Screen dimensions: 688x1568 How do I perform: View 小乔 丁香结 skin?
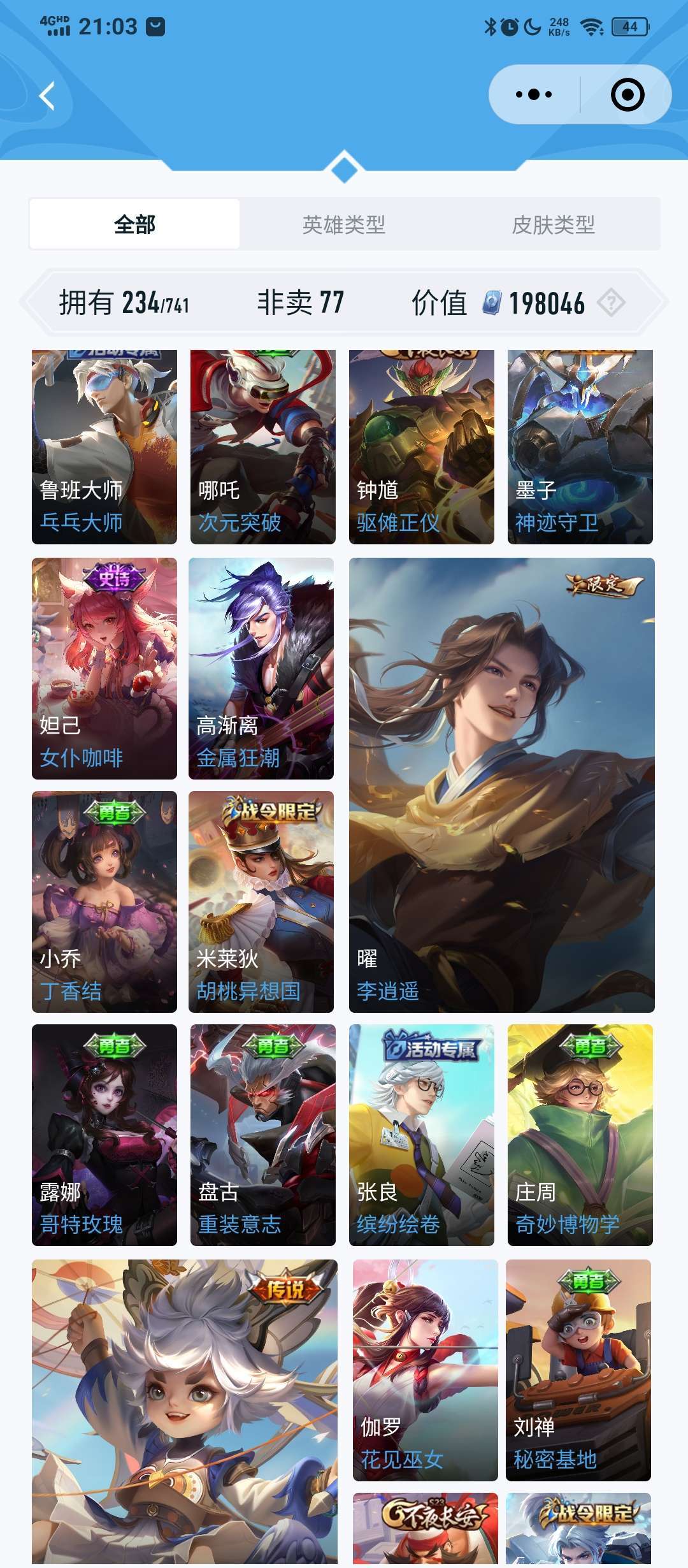(x=104, y=901)
